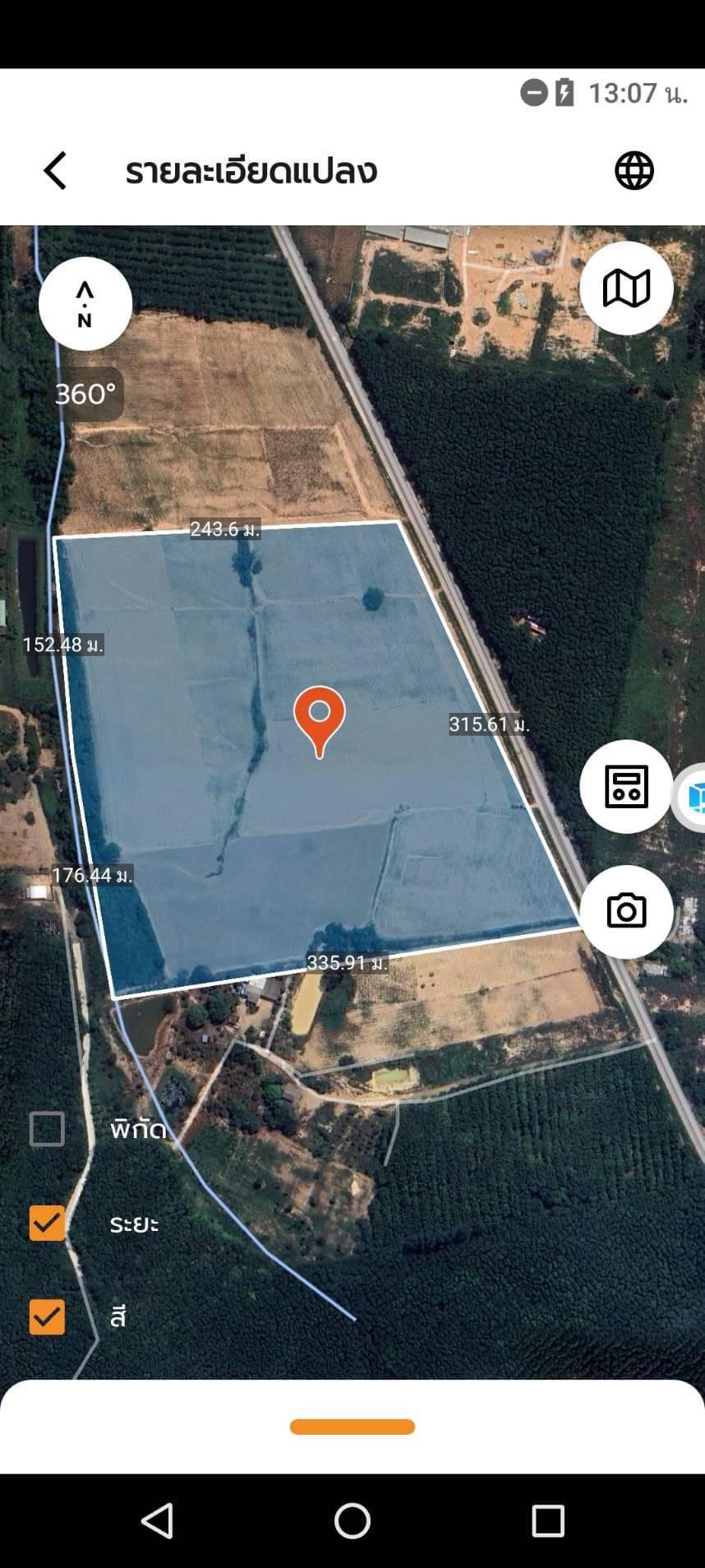The height and width of the screenshot is (1568, 705).
Task: Tap the north compass button
Action: [85, 303]
